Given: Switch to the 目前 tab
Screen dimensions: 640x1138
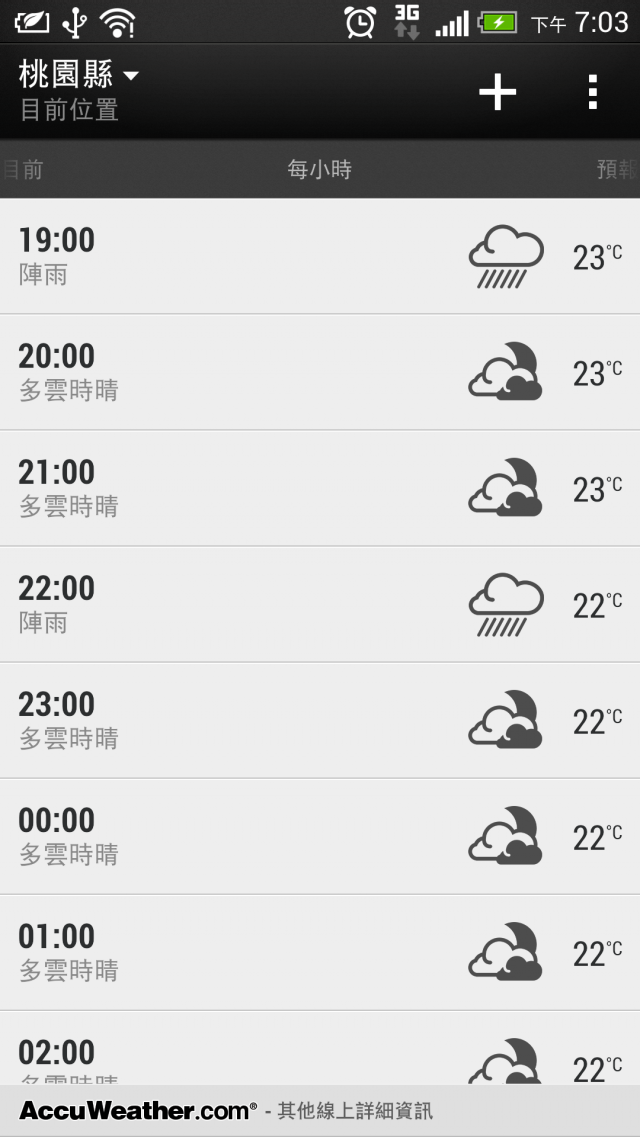Looking at the screenshot, I should (23, 169).
